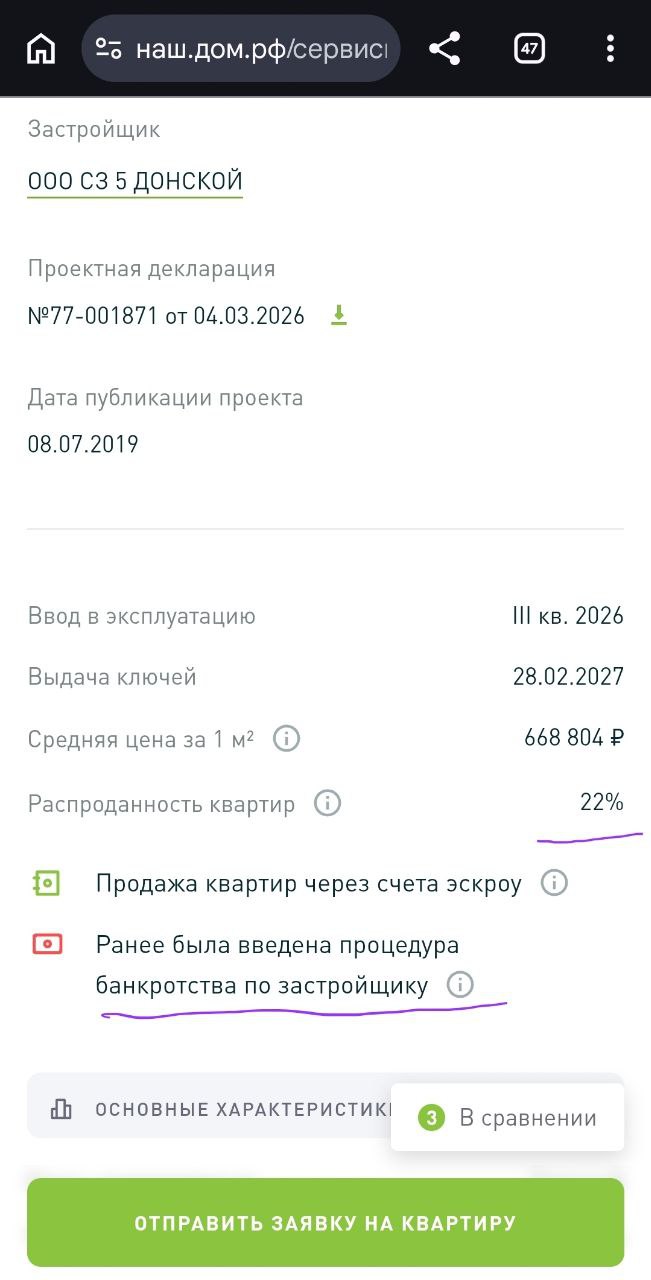Show info about Распроданность квартир
This screenshot has width=651, height=1280.
pyautogui.click(x=328, y=803)
